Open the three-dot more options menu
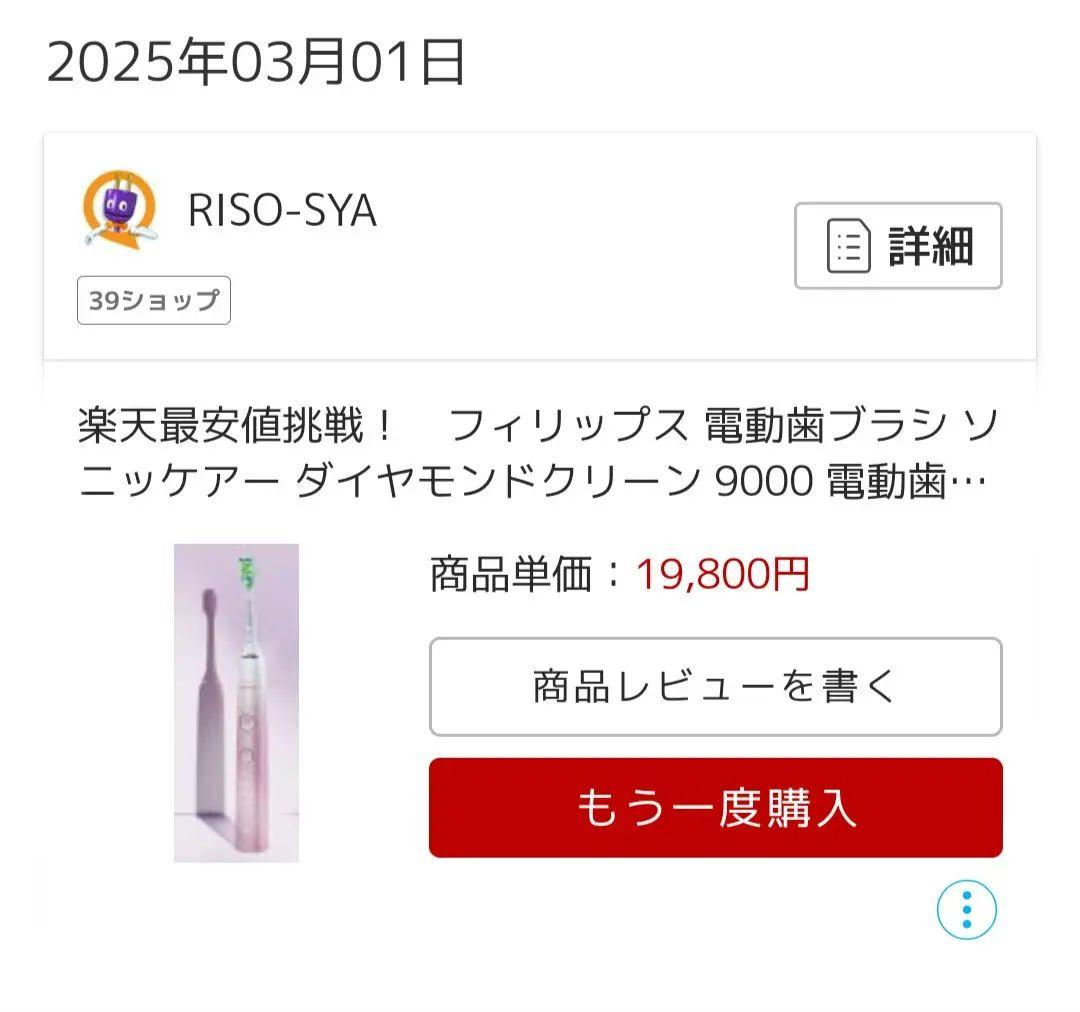 tap(966, 910)
